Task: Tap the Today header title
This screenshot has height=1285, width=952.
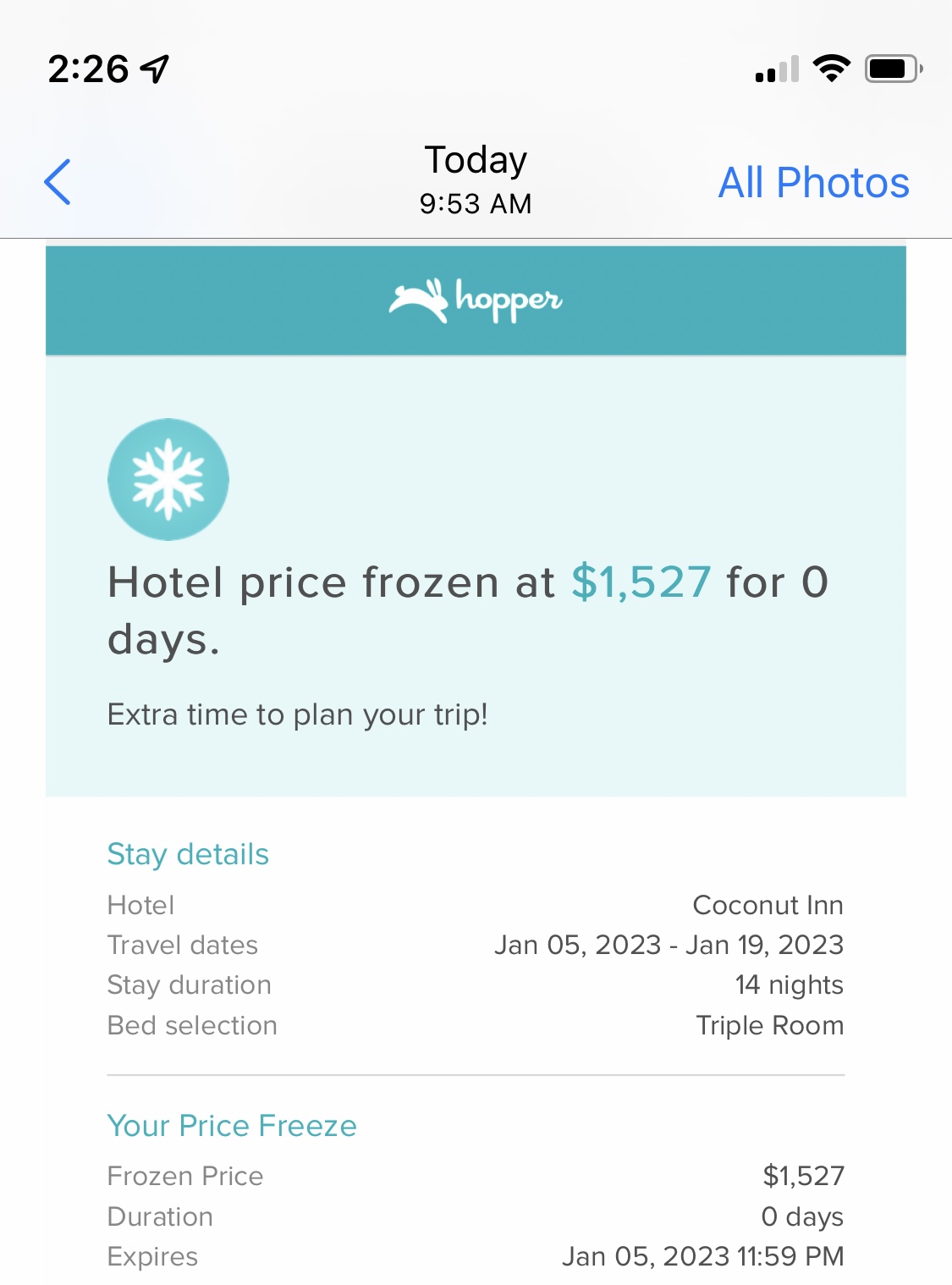Action: (475, 159)
